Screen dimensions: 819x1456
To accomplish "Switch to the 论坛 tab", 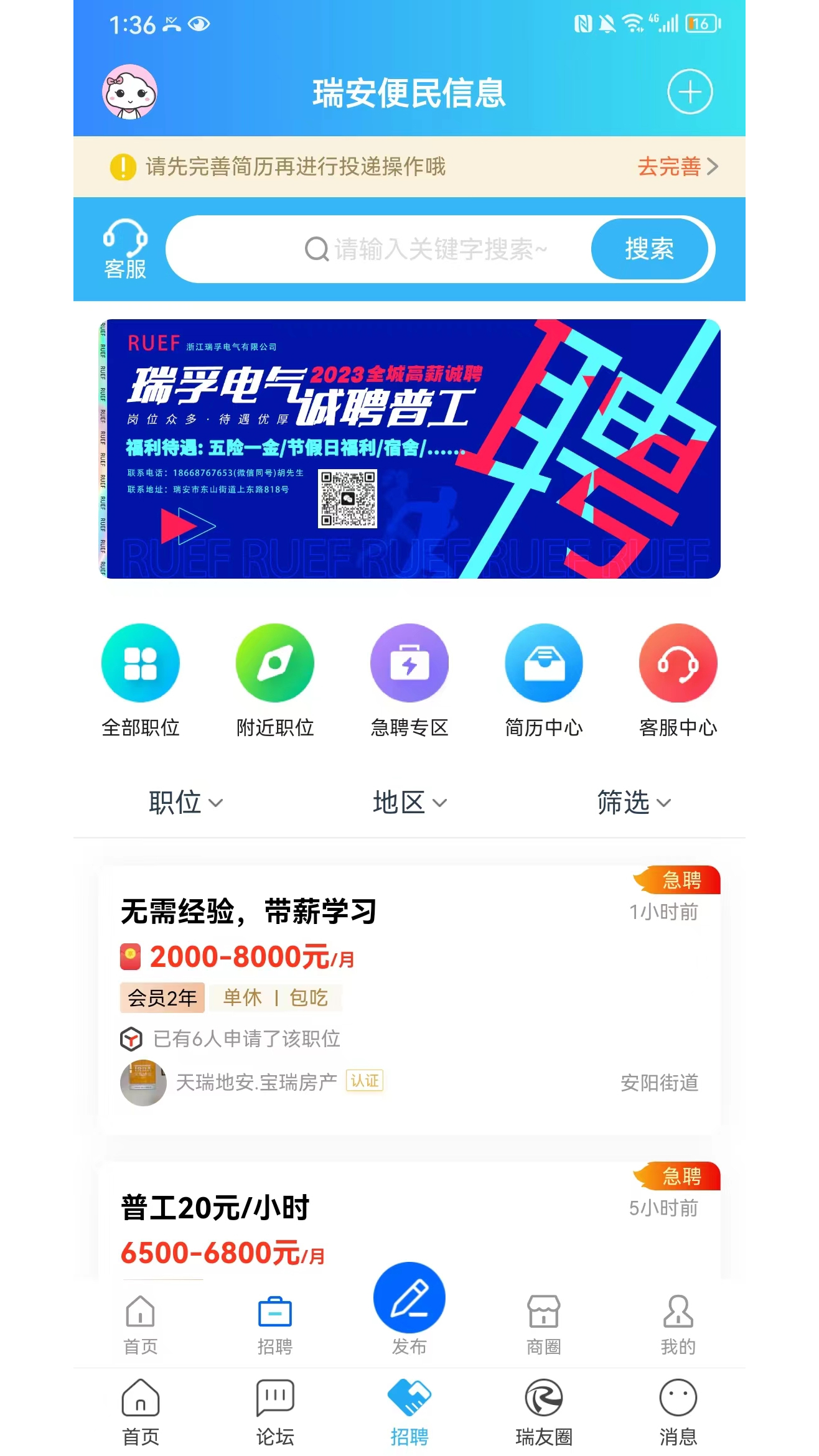I will pyautogui.click(x=274, y=1411).
